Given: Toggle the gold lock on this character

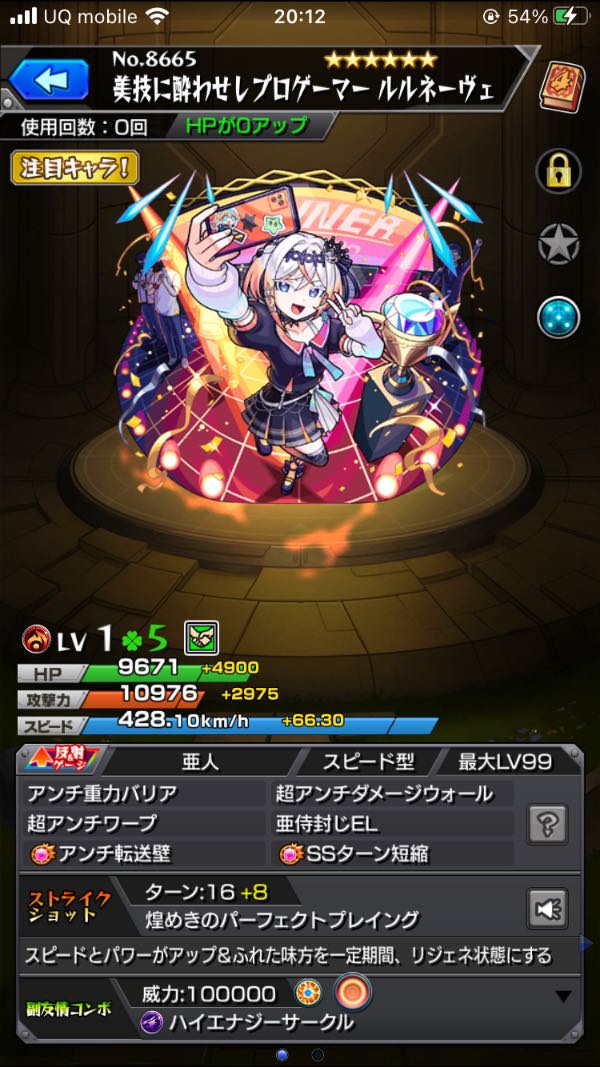Looking at the screenshot, I should click(x=559, y=171).
